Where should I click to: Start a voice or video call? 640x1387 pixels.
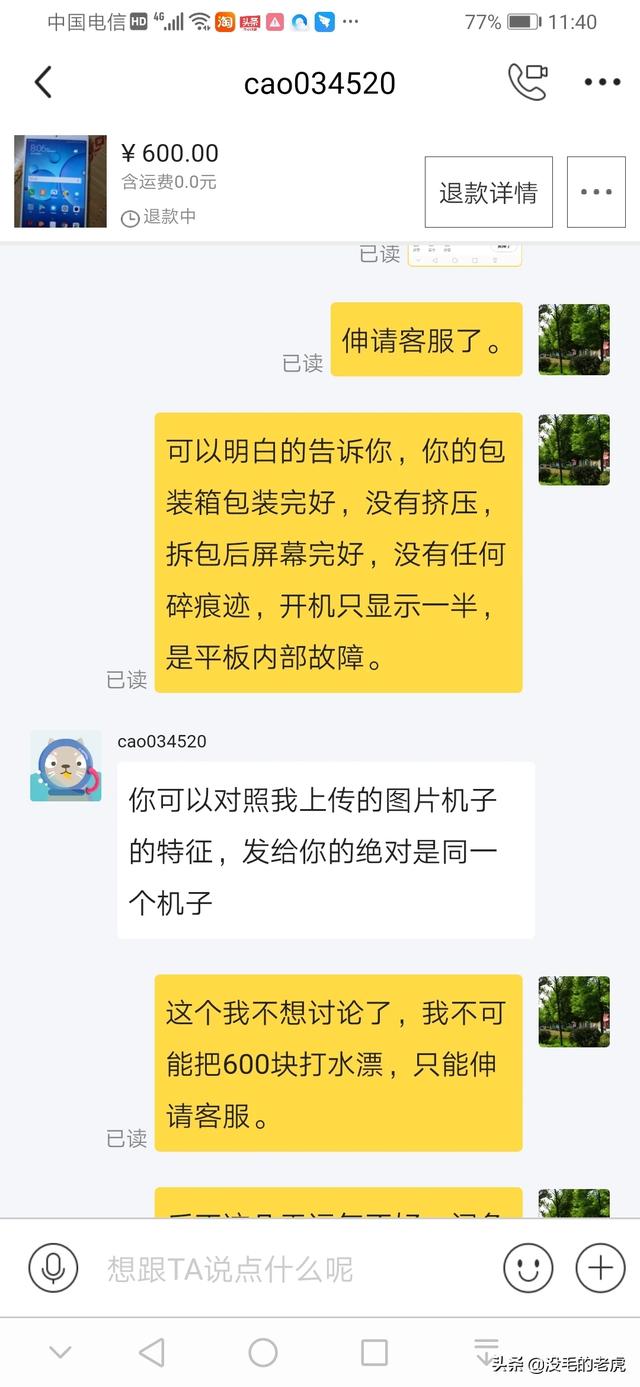click(x=528, y=83)
